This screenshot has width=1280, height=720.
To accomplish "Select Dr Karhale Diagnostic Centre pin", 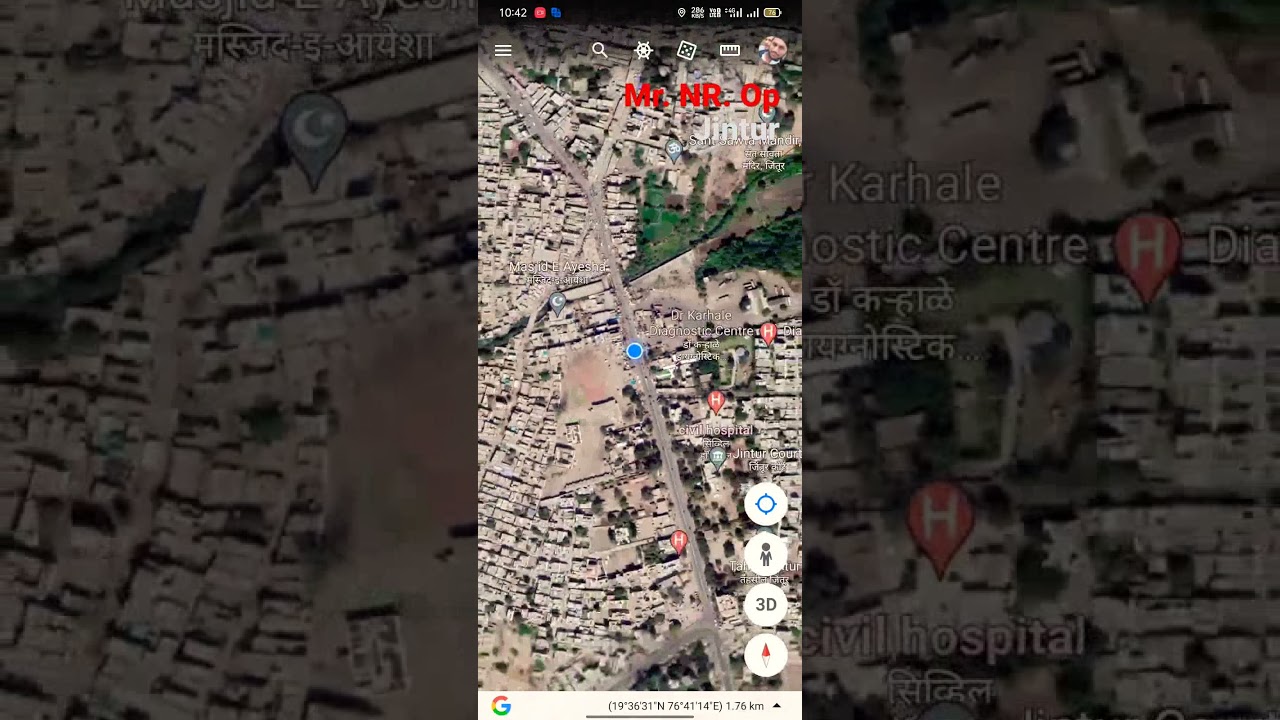I will click(767, 332).
